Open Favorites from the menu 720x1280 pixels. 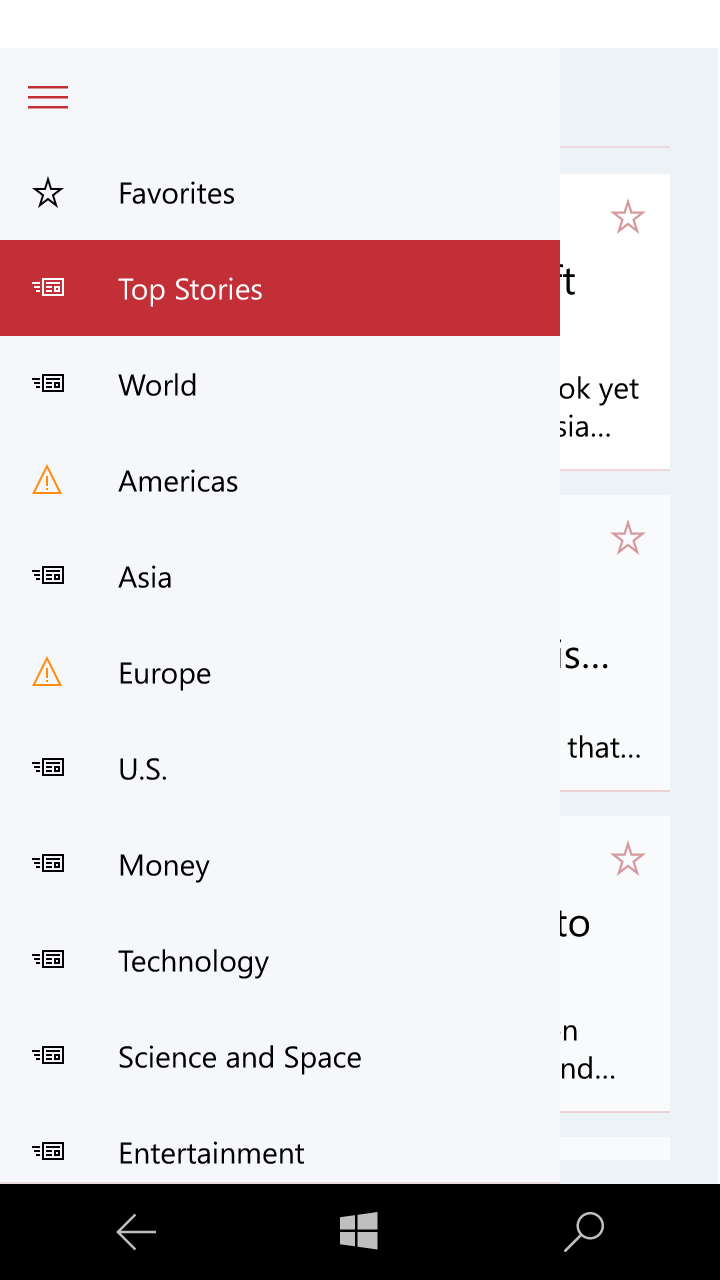pos(176,193)
